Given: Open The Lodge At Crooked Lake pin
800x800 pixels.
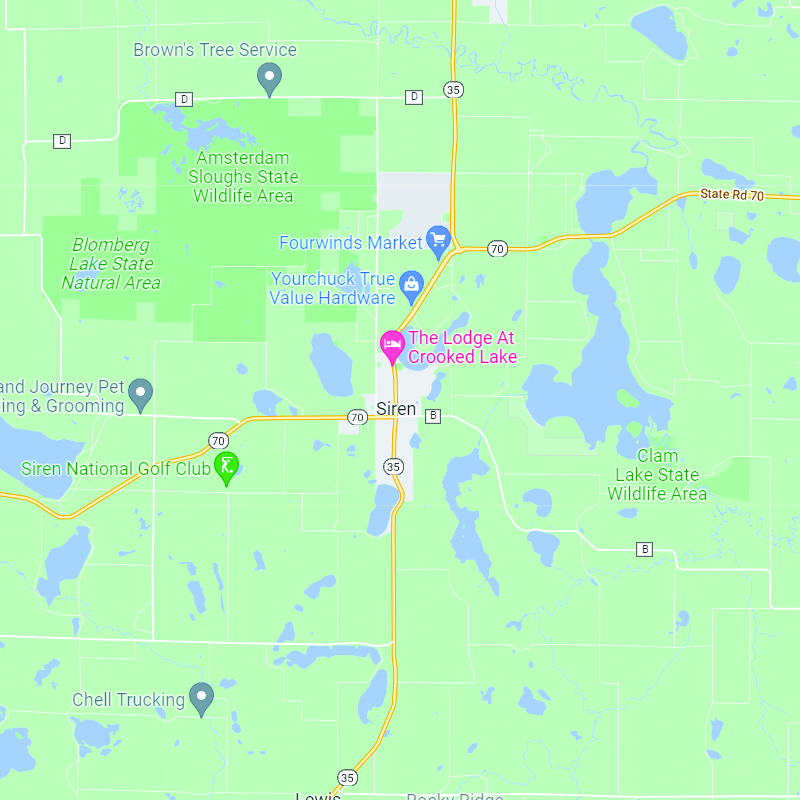Looking at the screenshot, I should coord(393,346).
